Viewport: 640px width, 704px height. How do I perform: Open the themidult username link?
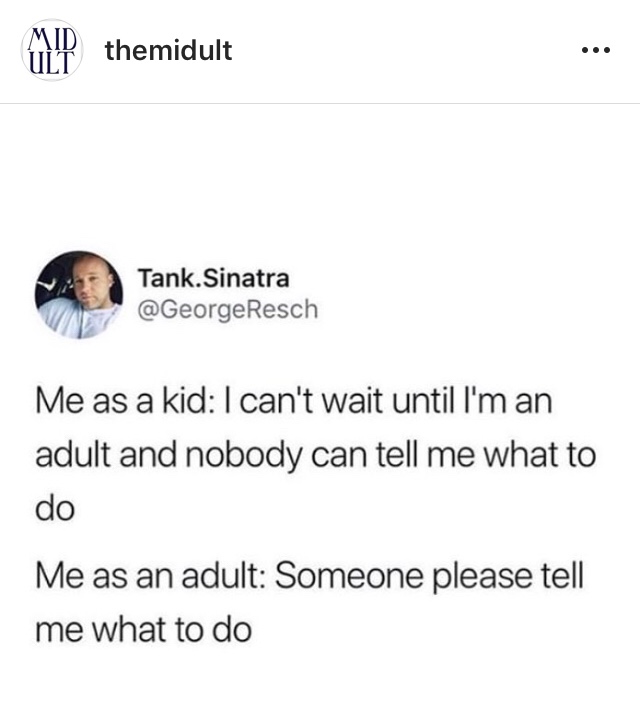tap(168, 50)
